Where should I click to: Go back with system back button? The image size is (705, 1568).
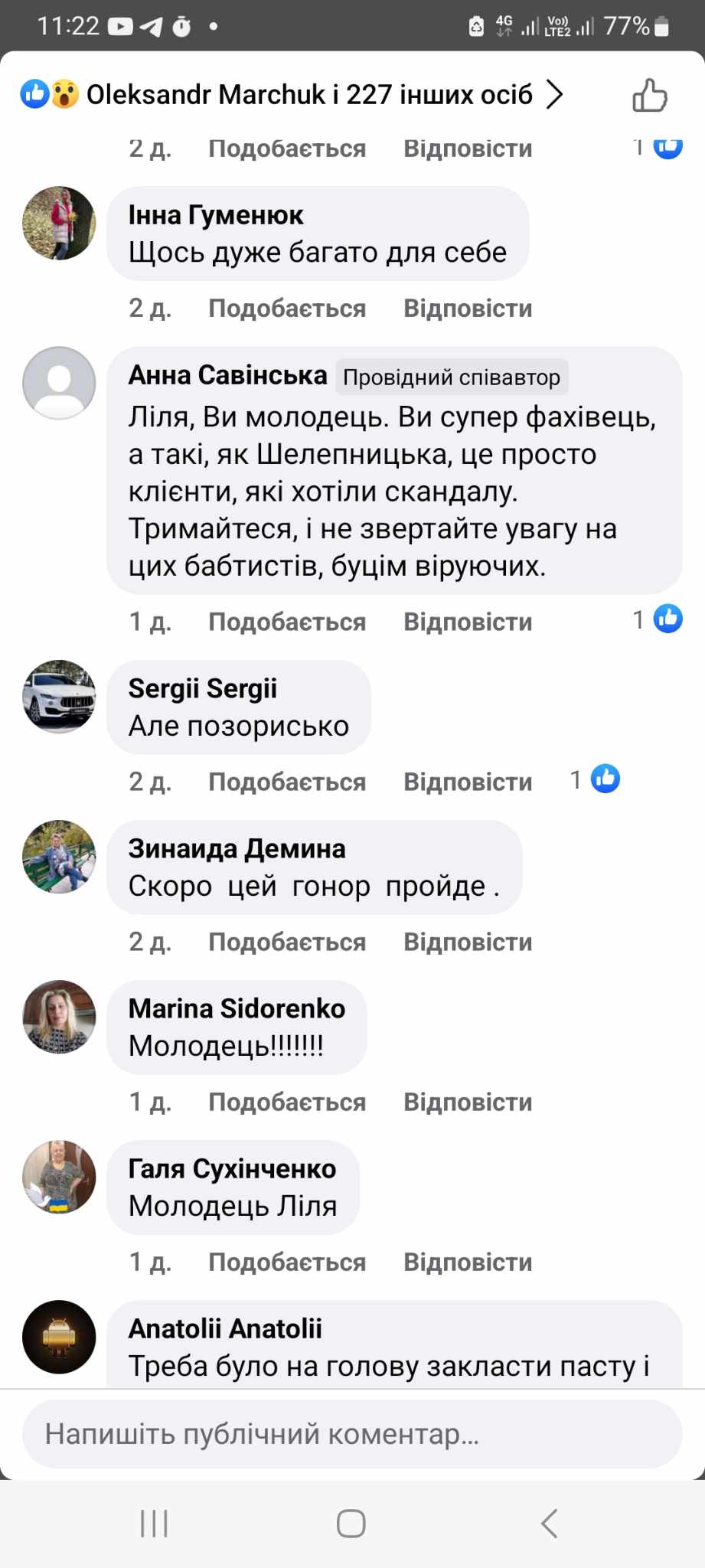coord(549,1524)
